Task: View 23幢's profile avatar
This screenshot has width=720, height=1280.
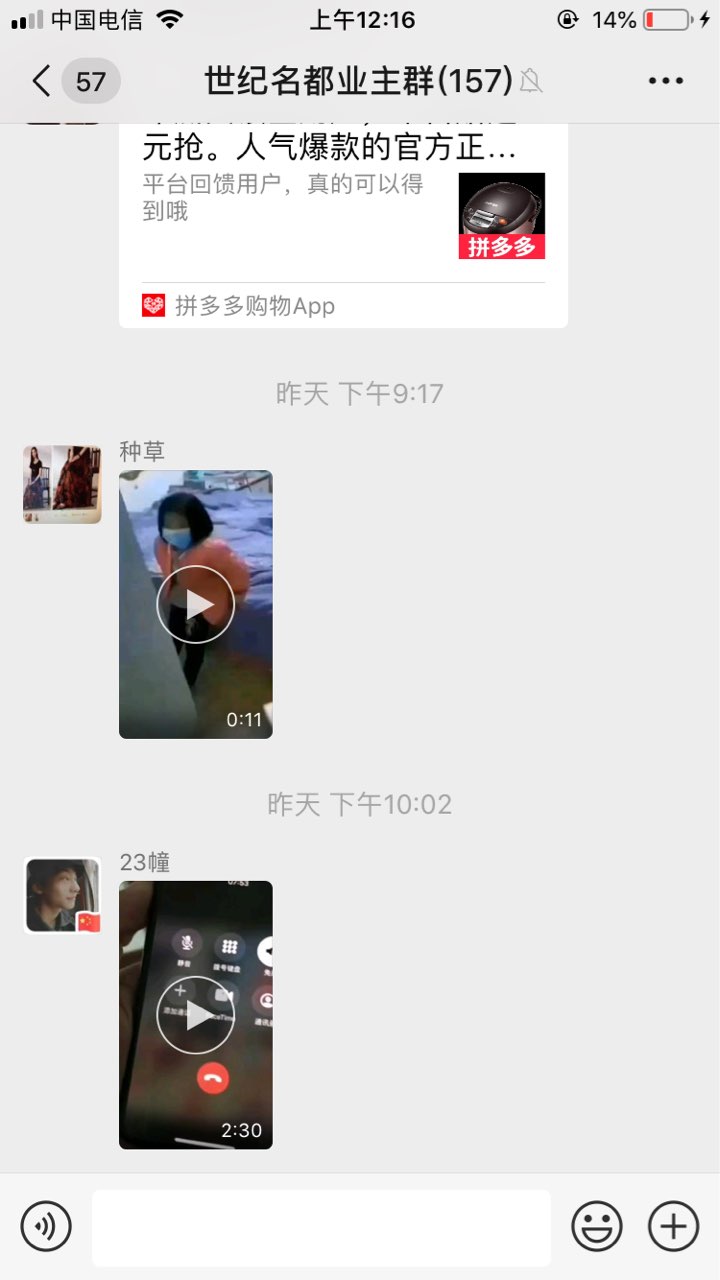Action: (x=62, y=895)
